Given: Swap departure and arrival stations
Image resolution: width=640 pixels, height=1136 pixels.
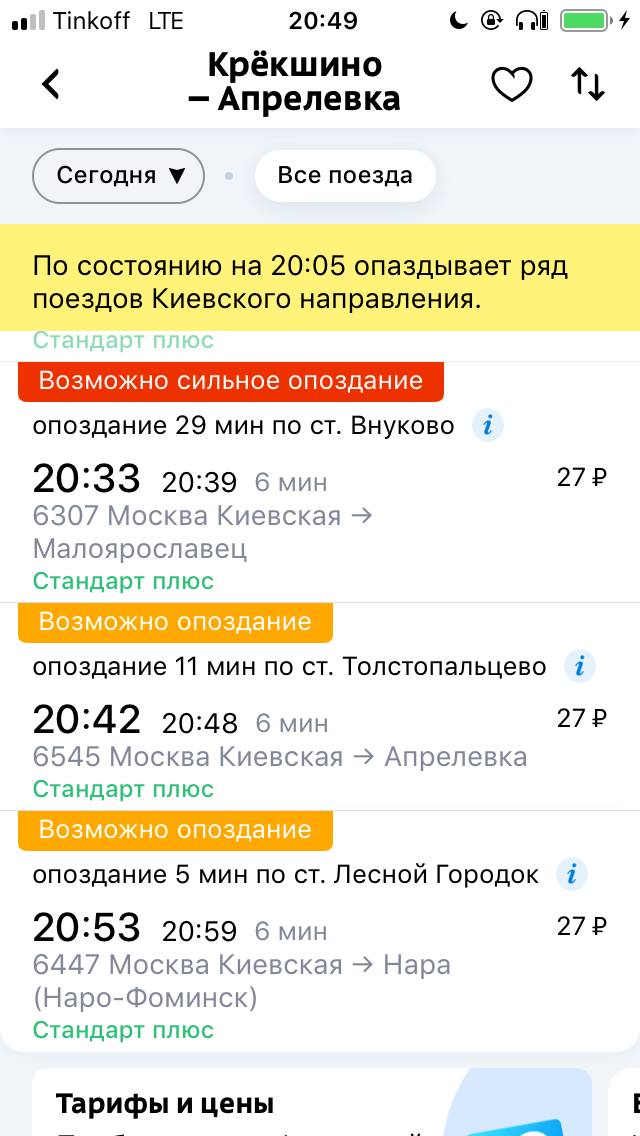Looking at the screenshot, I should point(587,84).
